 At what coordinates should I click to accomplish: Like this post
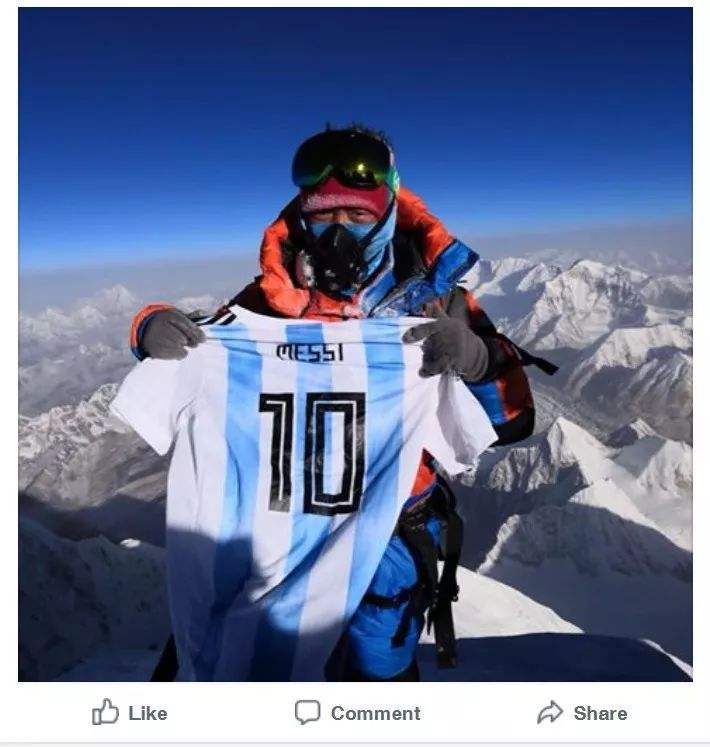[x=130, y=713]
